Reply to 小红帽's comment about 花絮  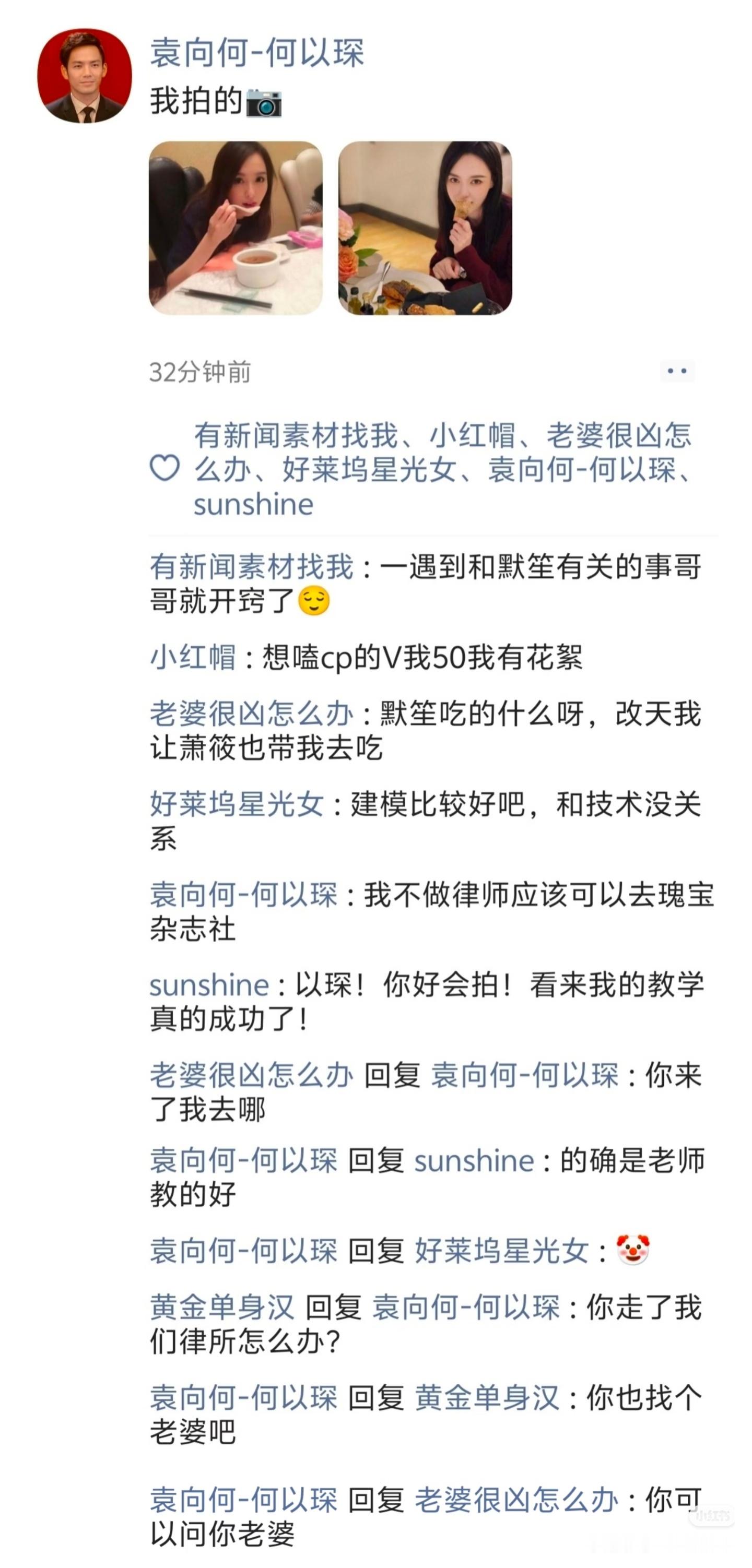(421, 658)
